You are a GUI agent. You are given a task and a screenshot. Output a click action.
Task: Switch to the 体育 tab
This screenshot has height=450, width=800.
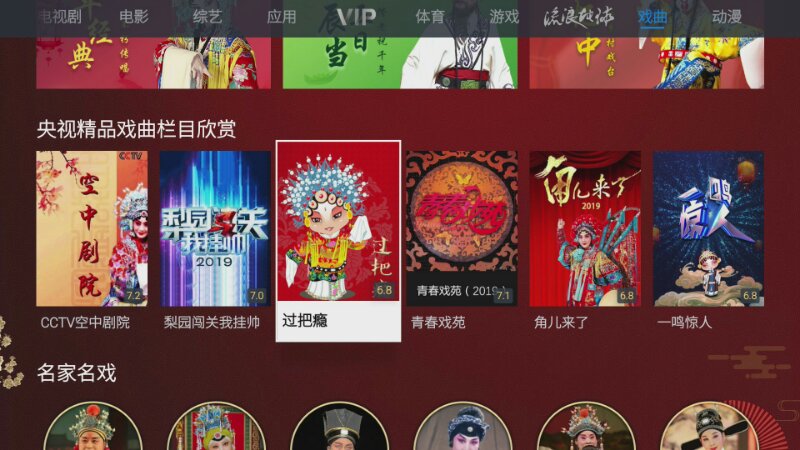point(430,17)
